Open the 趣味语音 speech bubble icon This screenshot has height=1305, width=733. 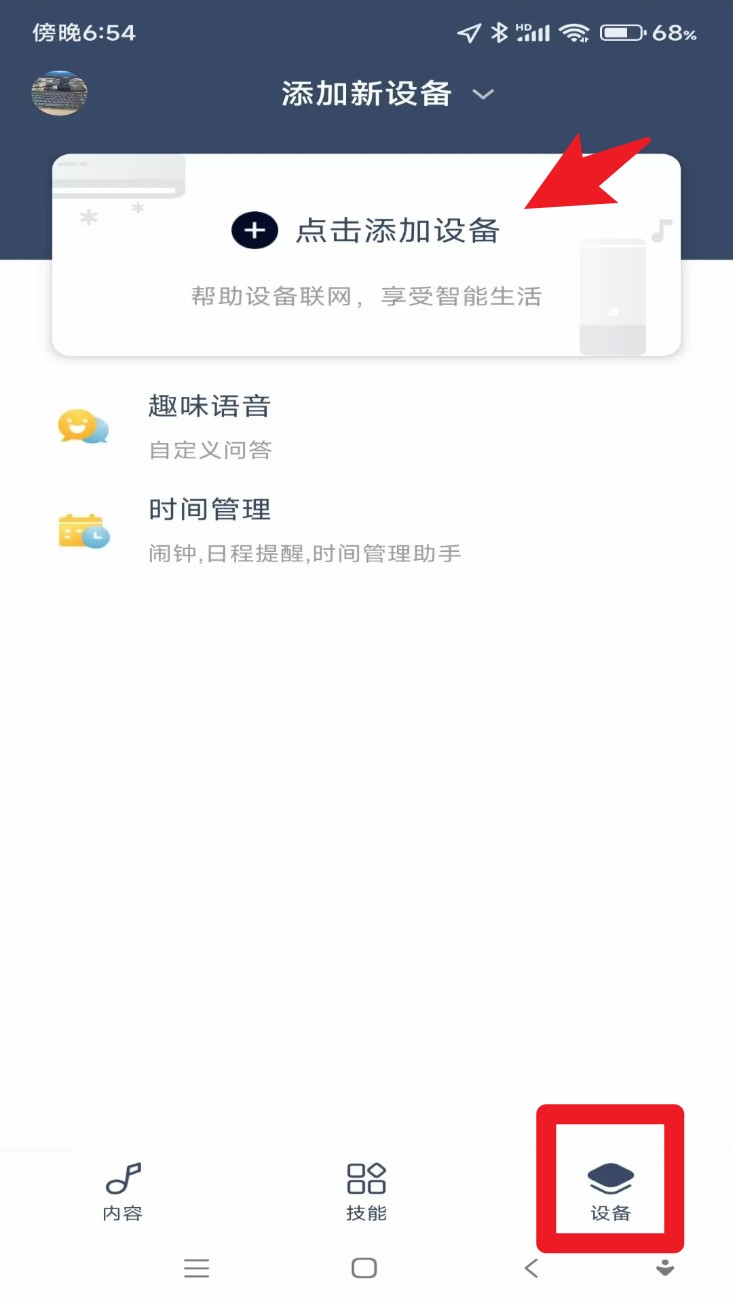point(82,425)
